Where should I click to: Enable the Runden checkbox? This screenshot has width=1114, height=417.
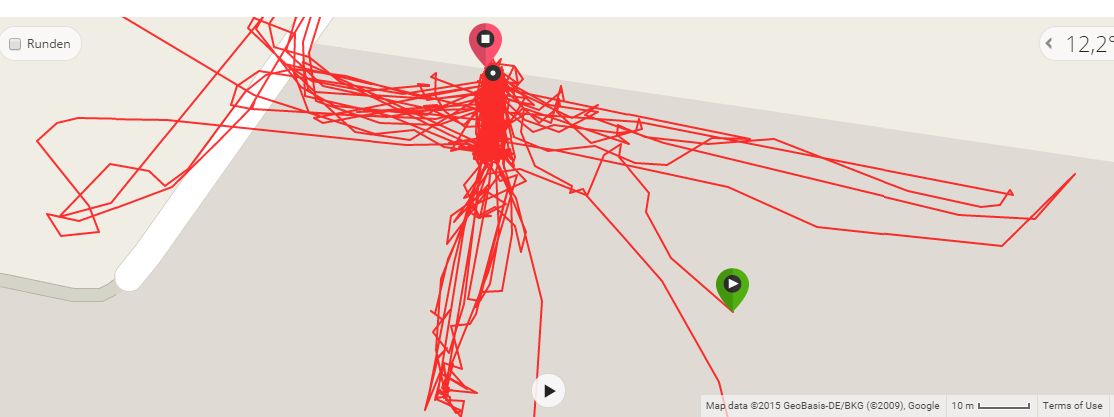15,44
